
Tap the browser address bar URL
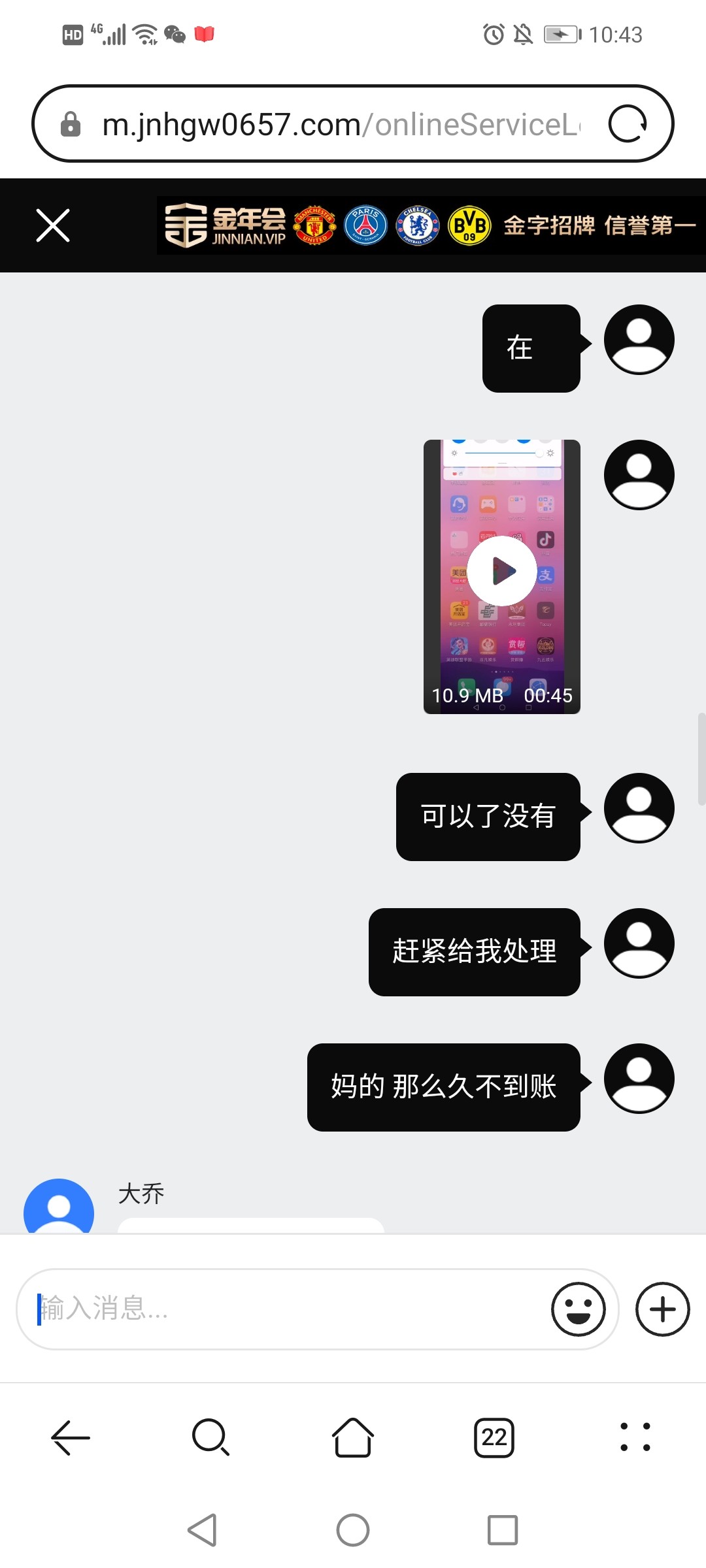[340, 124]
